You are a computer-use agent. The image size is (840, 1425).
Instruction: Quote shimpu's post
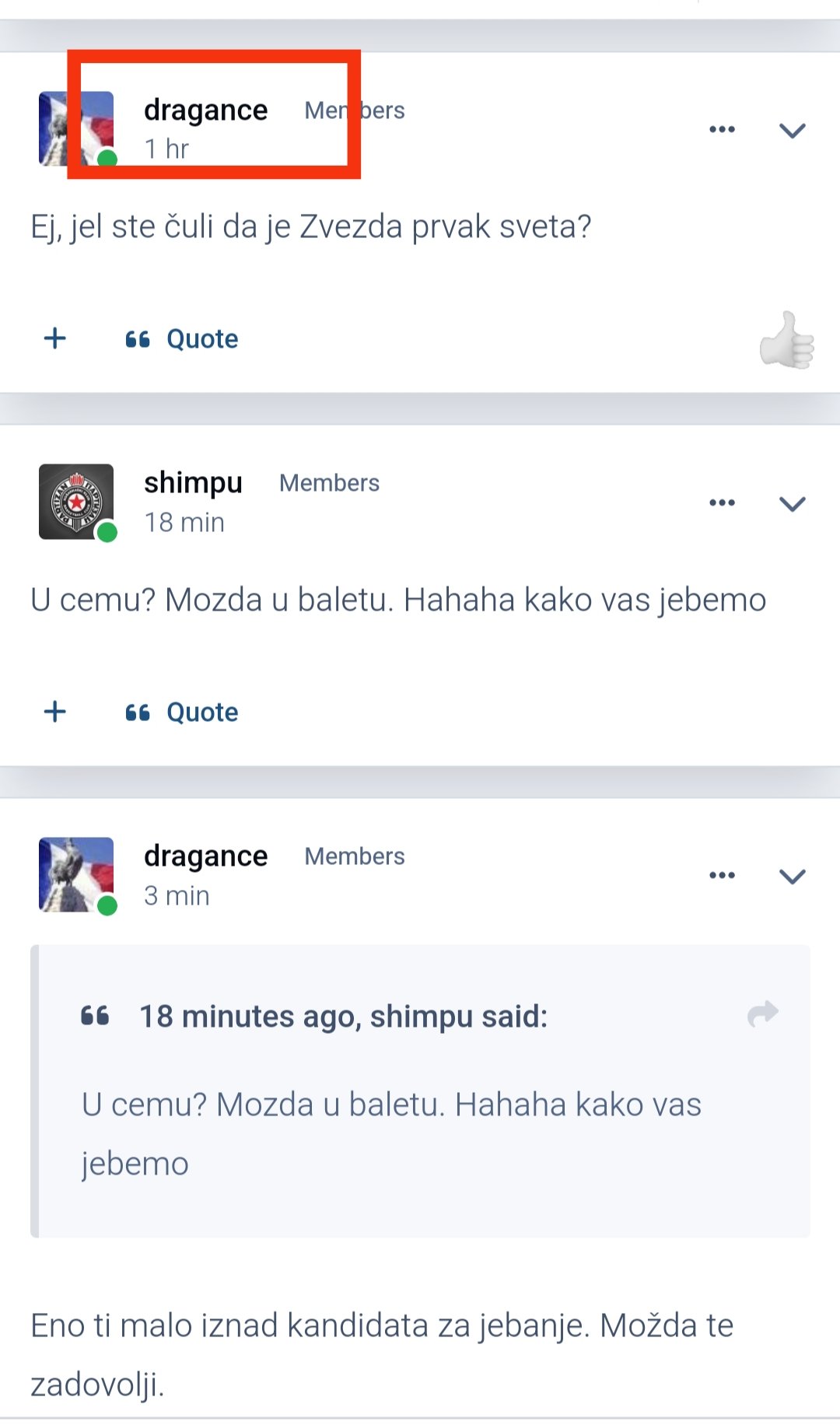coord(182,712)
